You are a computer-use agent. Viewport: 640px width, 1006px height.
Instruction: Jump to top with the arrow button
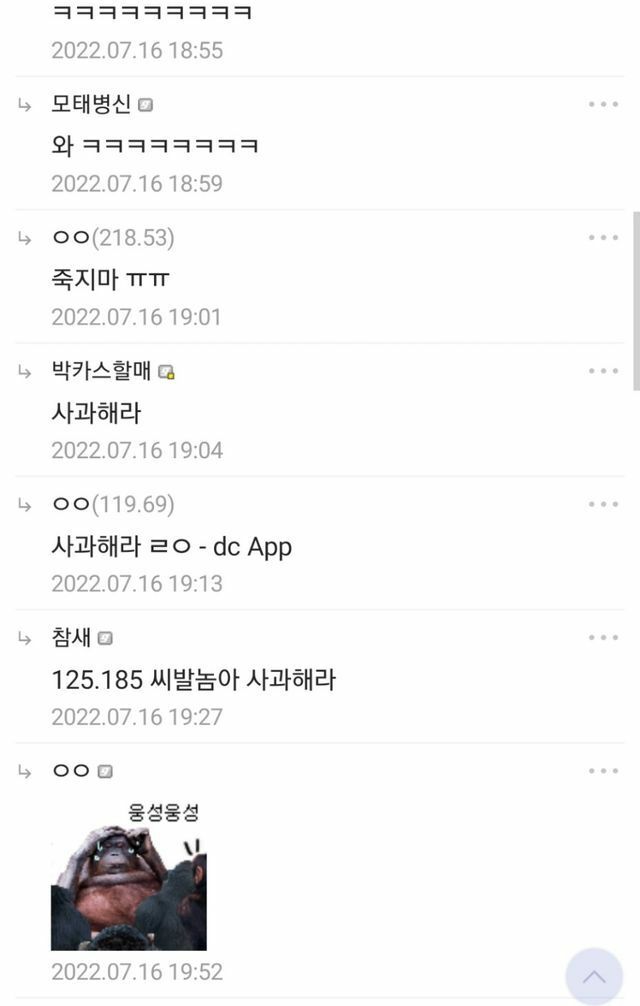pos(594,976)
